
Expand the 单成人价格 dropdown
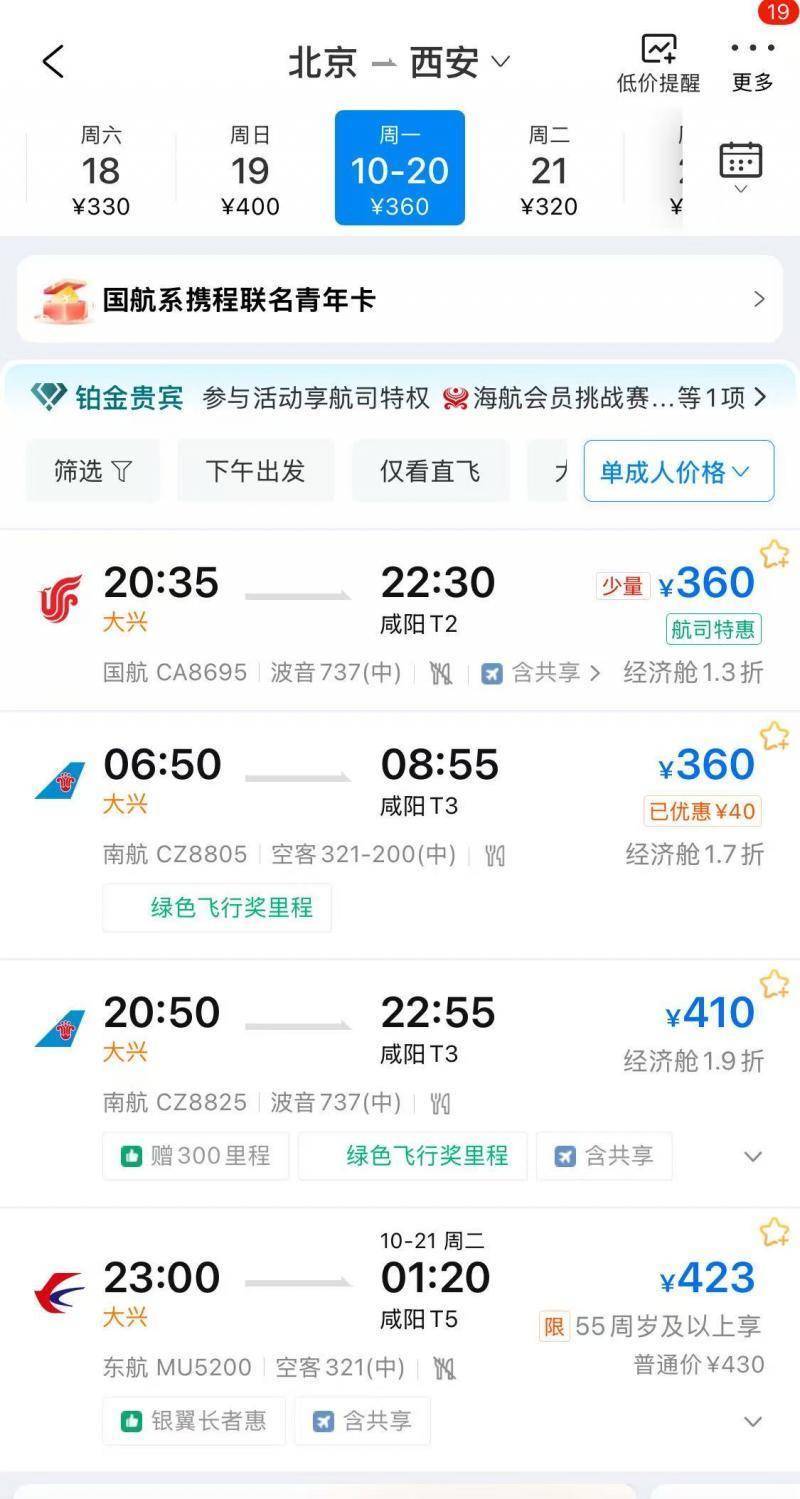coord(678,471)
